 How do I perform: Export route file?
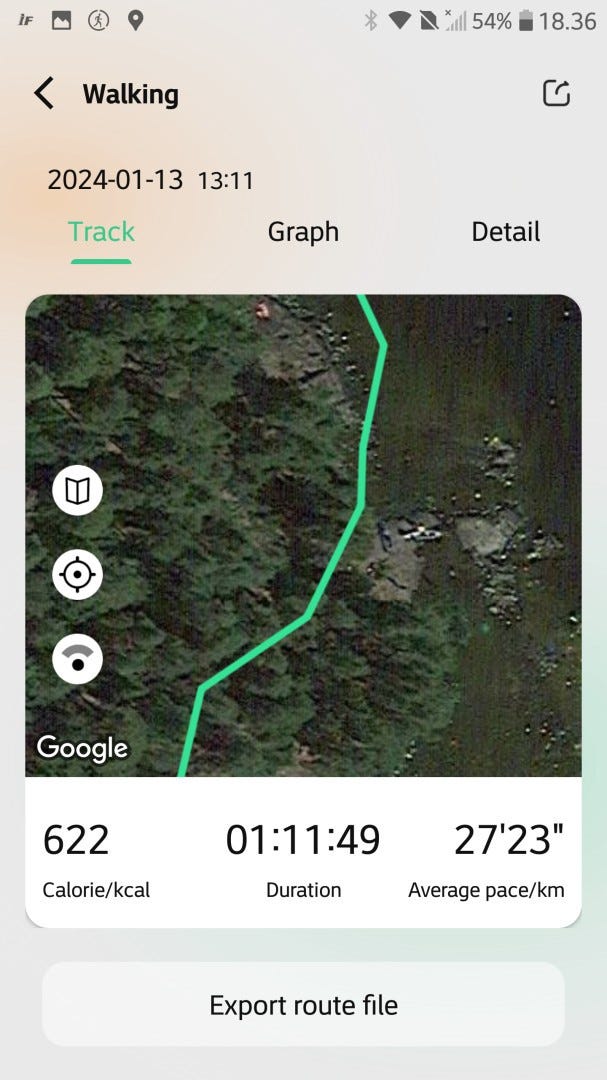303,1005
